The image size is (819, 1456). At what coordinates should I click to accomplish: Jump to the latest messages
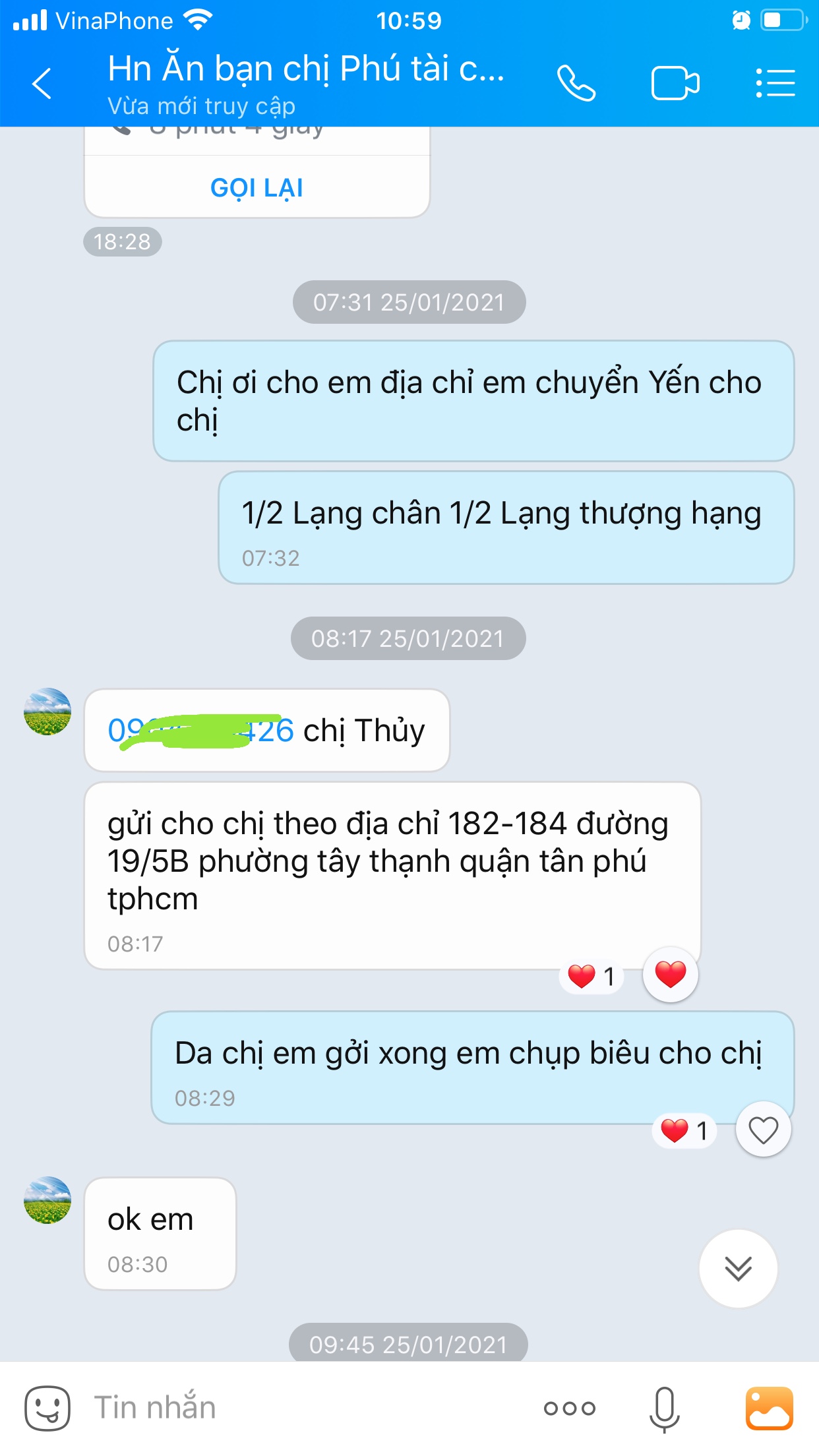pyautogui.click(x=738, y=1268)
